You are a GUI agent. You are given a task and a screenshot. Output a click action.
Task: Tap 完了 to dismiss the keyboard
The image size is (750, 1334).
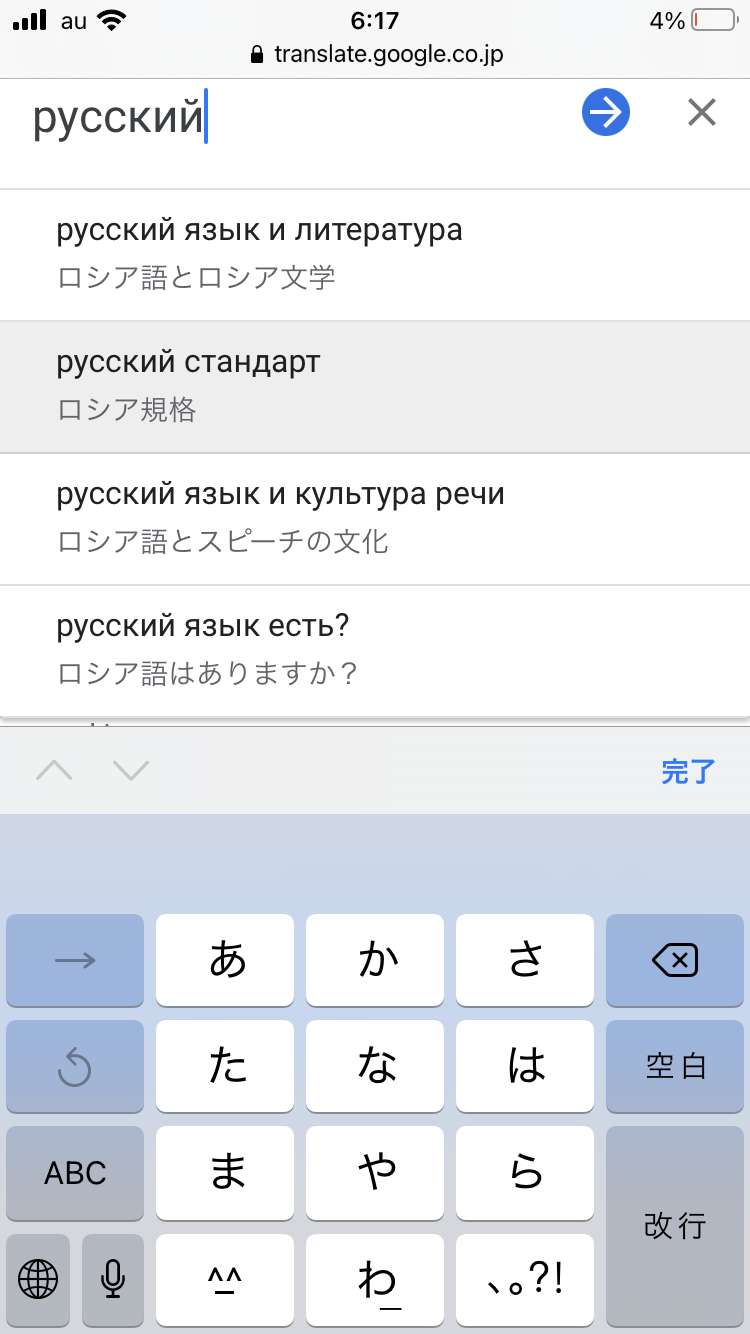coord(688,771)
